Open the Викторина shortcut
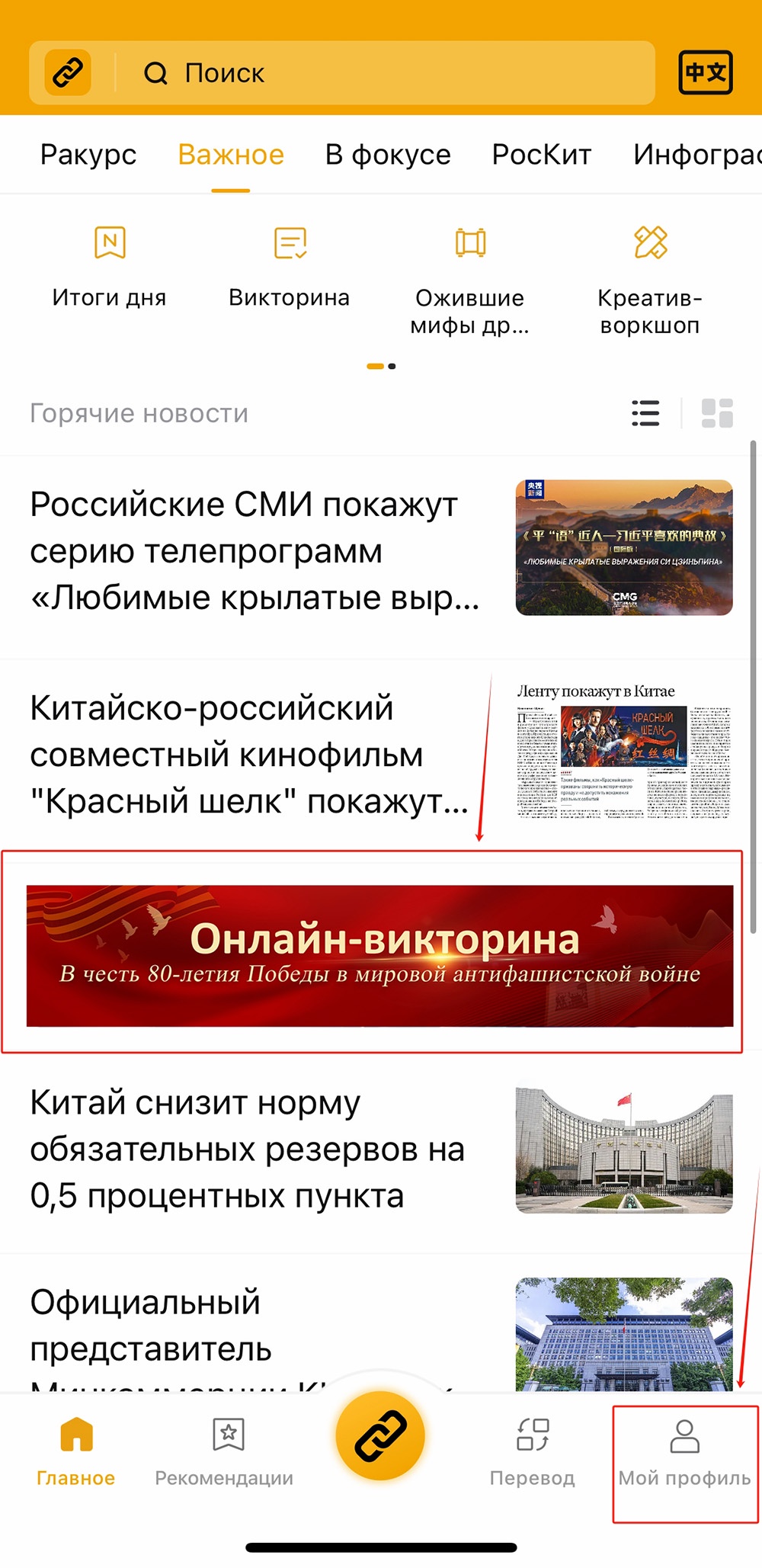The height and width of the screenshot is (1568, 762). 290,267
